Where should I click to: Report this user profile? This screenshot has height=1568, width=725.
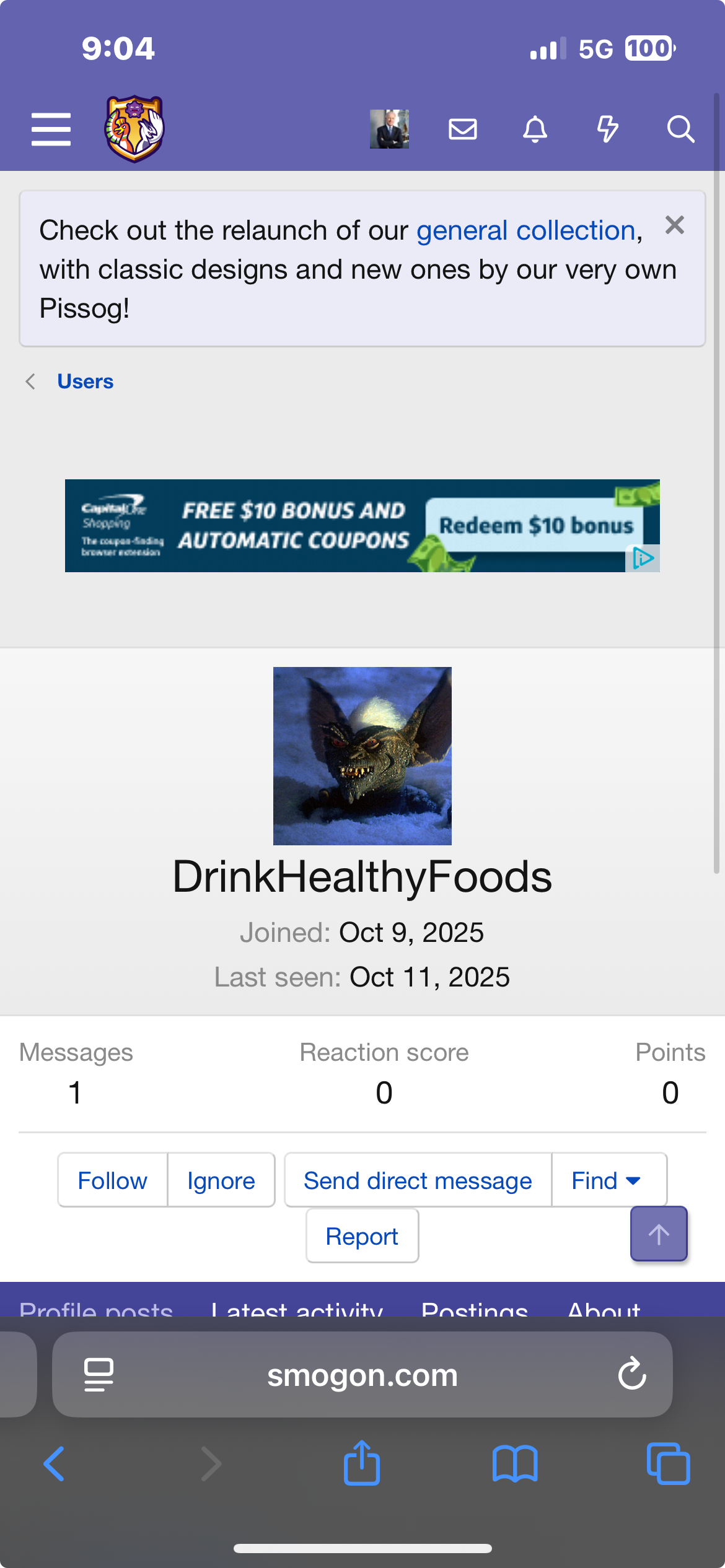tap(362, 1236)
